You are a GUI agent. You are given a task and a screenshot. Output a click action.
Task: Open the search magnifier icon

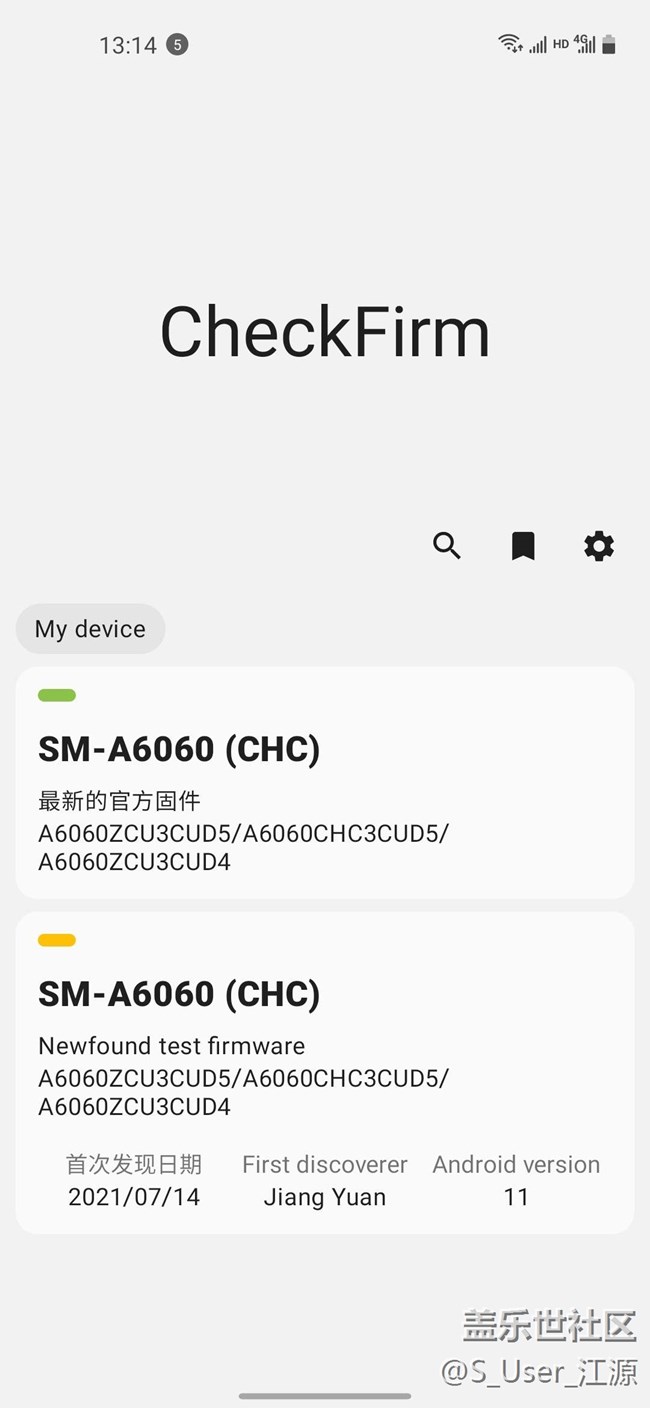click(x=446, y=546)
